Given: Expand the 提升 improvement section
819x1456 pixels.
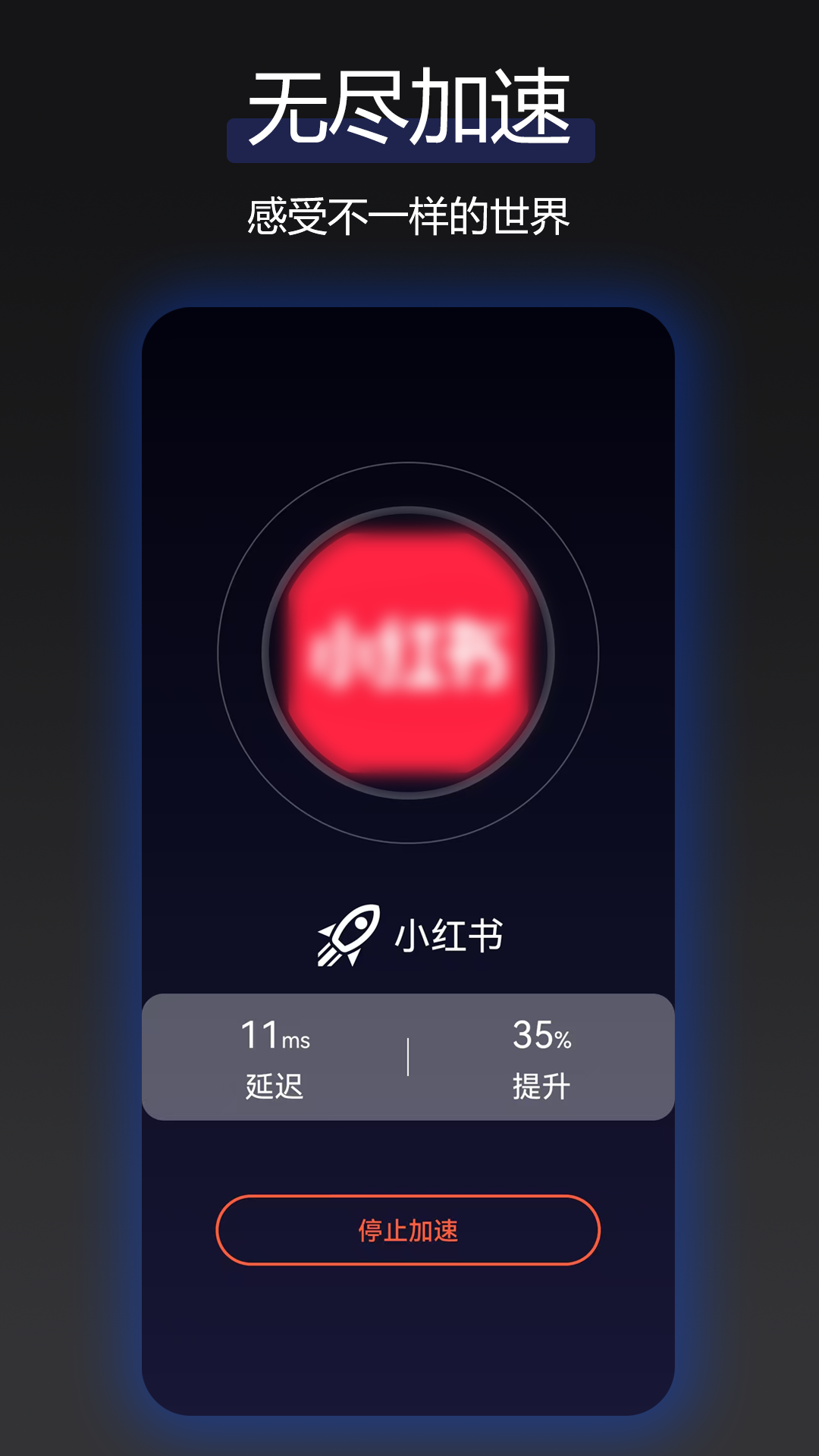Looking at the screenshot, I should click(542, 1084).
